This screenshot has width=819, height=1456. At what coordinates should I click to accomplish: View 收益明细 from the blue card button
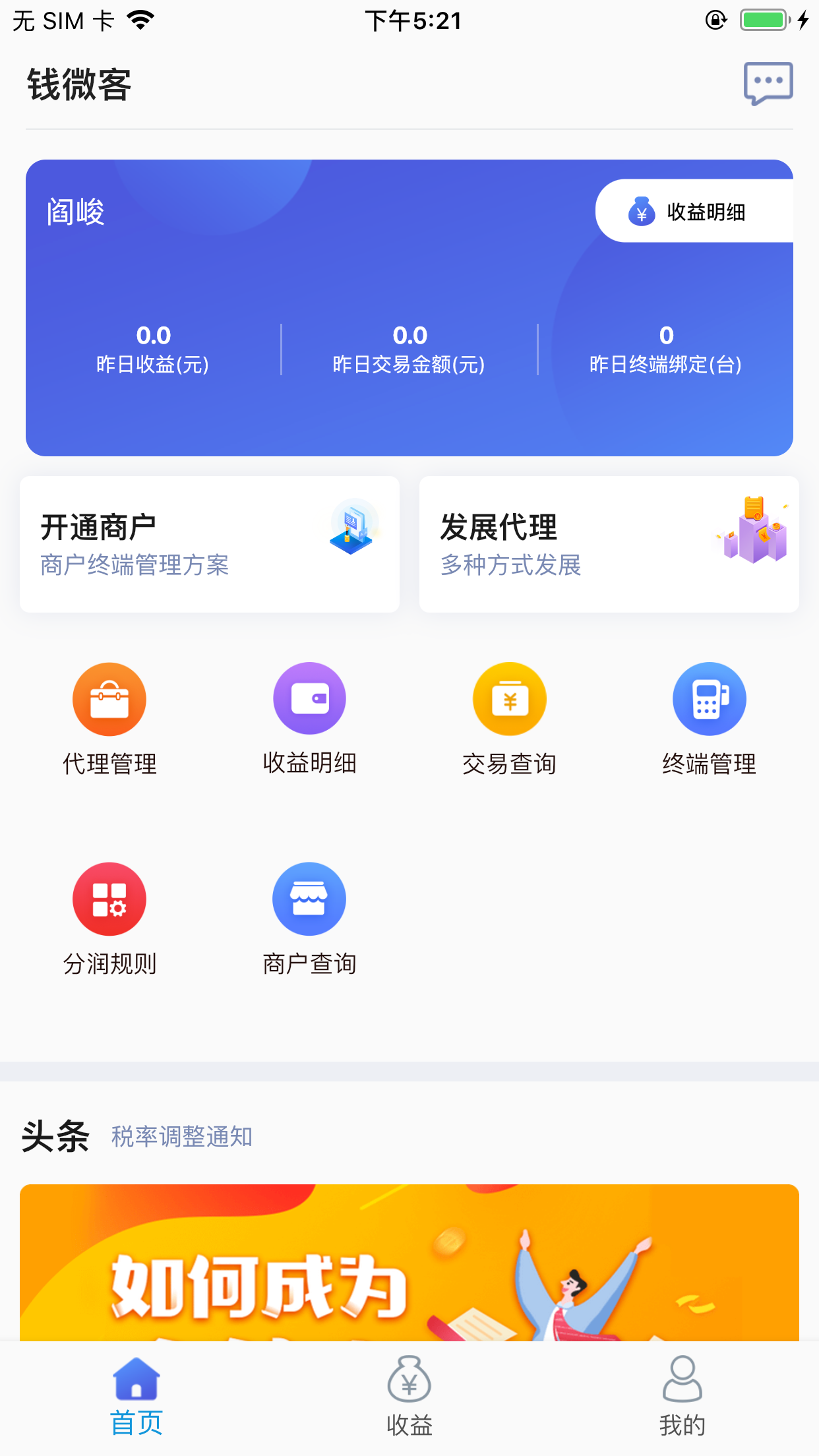pyautogui.click(x=694, y=212)
